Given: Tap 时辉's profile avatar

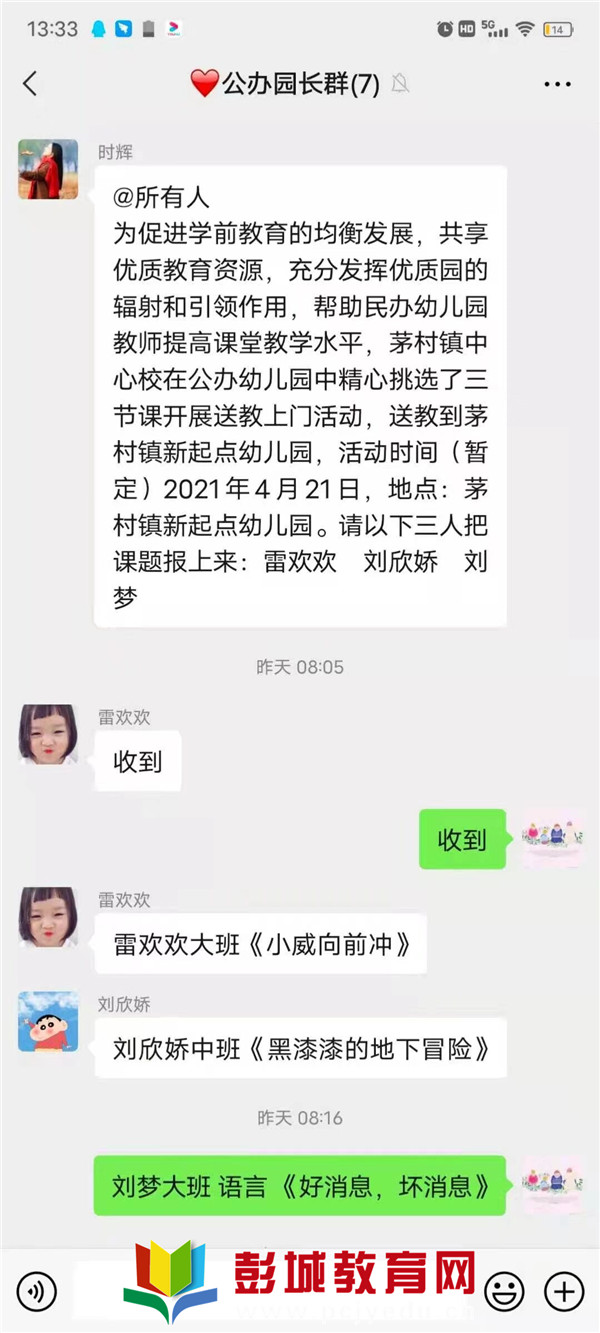Looking at the screenshot, I should pos(48,169).
